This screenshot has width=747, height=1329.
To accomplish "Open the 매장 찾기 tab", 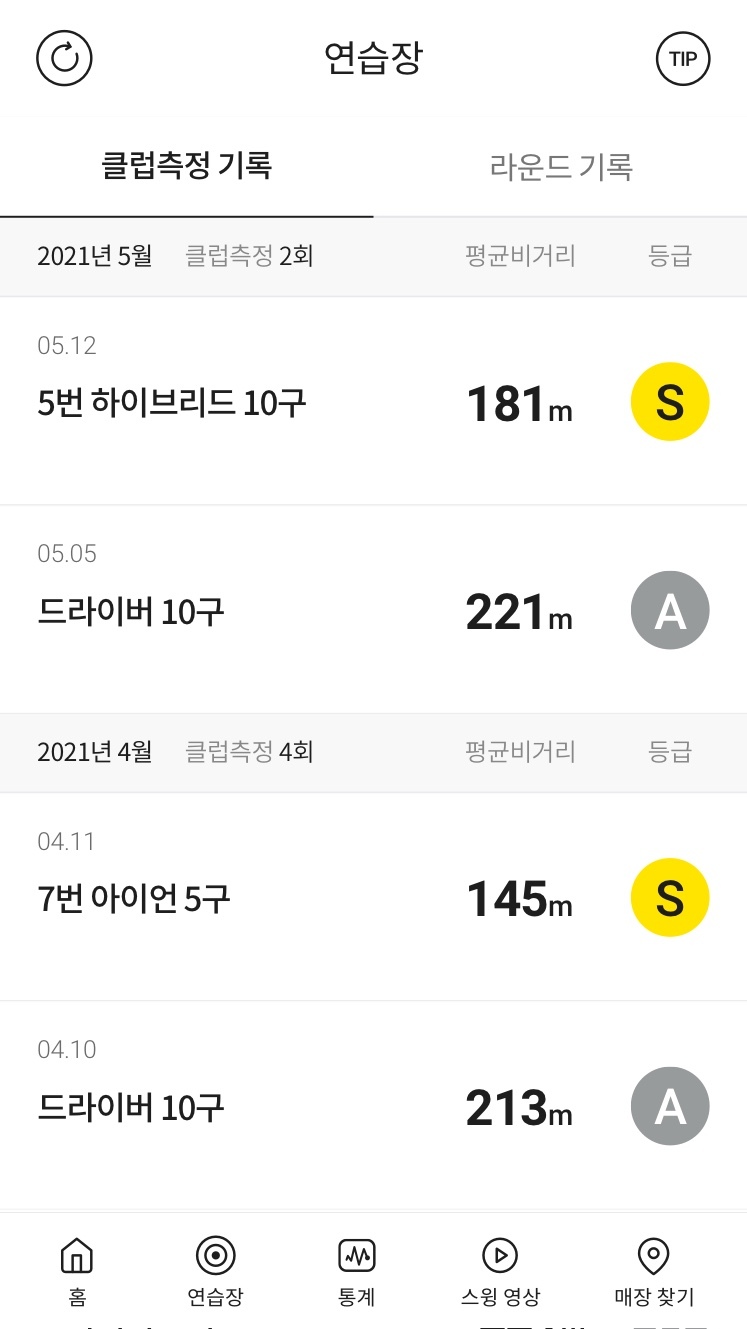I will point(653,1270).
